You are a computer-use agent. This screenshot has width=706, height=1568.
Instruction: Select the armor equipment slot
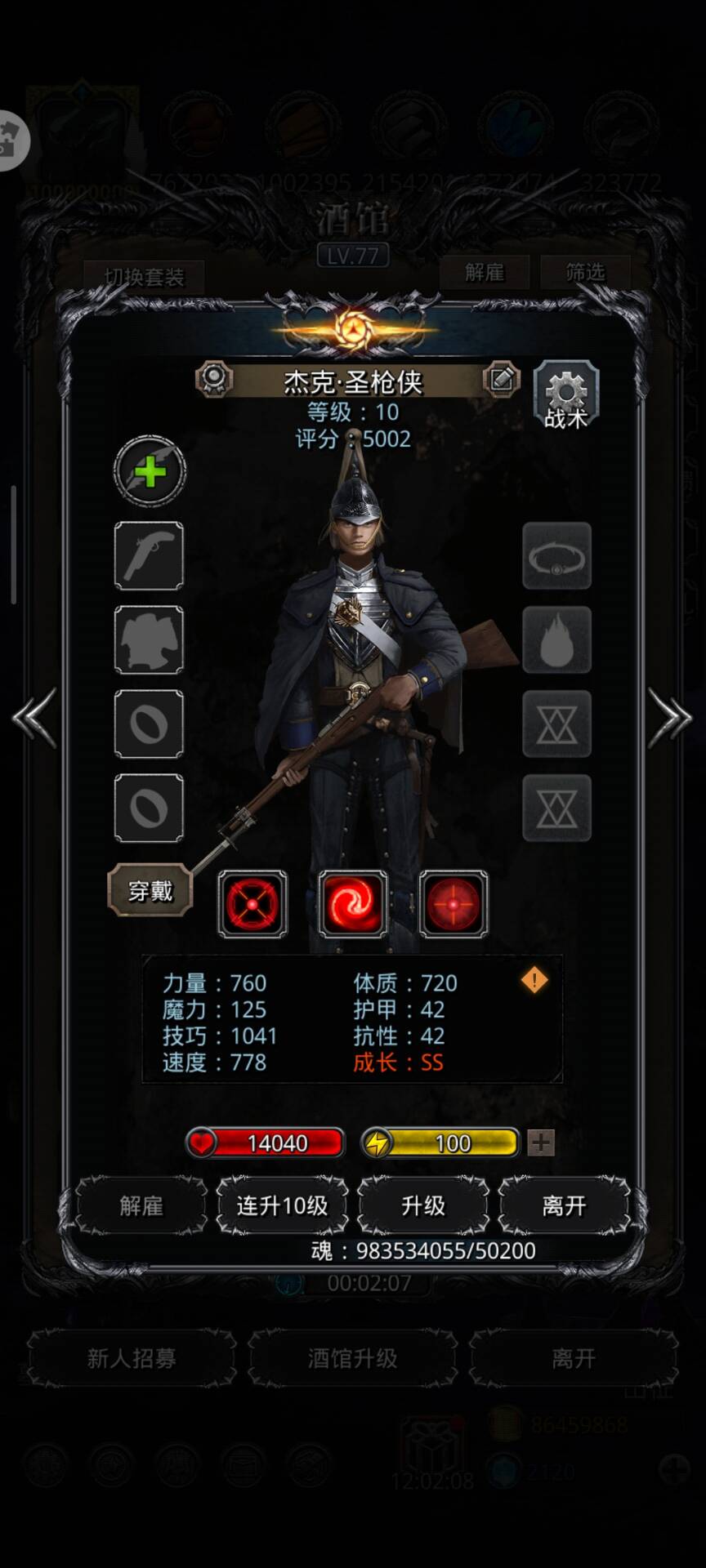(x=149, y=640)
